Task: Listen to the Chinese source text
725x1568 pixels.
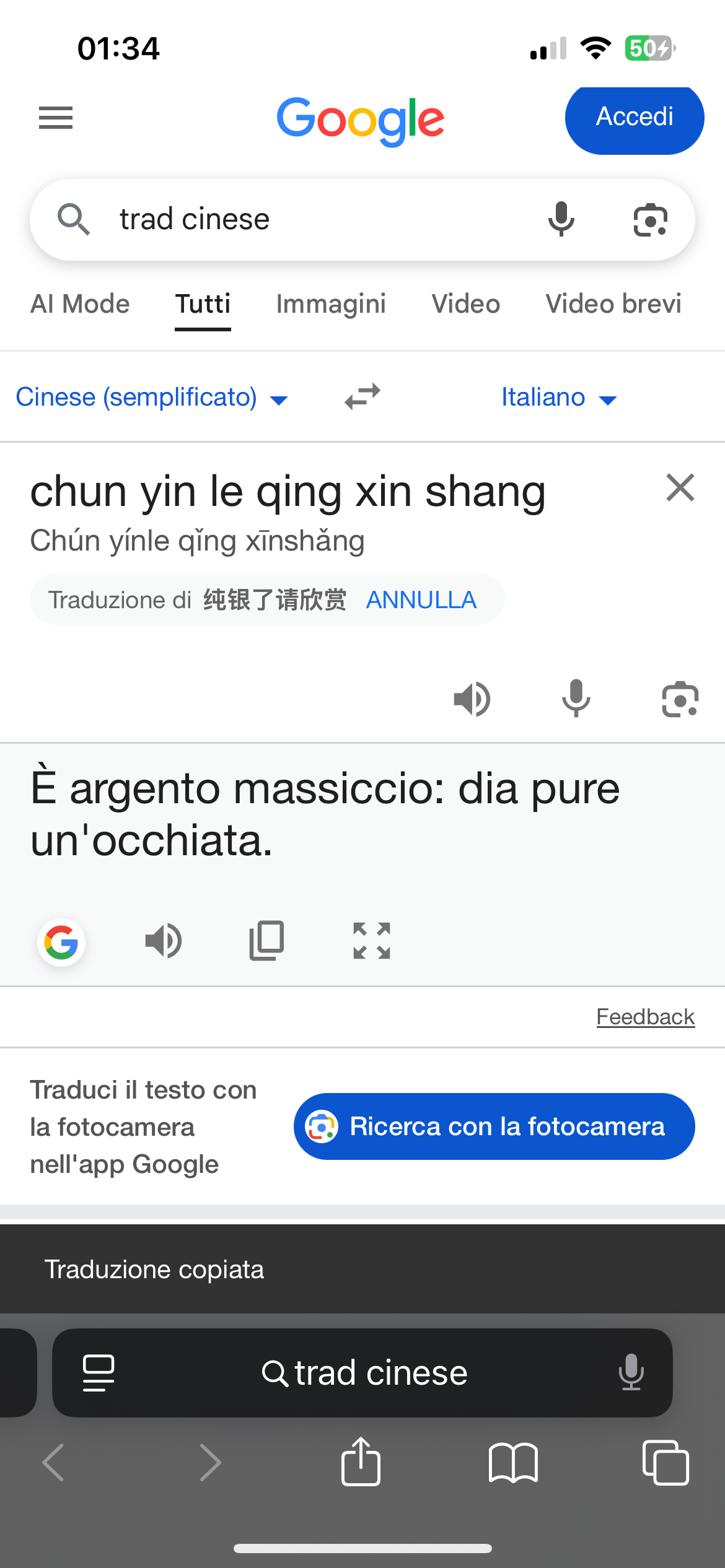Action: (472, 699)
